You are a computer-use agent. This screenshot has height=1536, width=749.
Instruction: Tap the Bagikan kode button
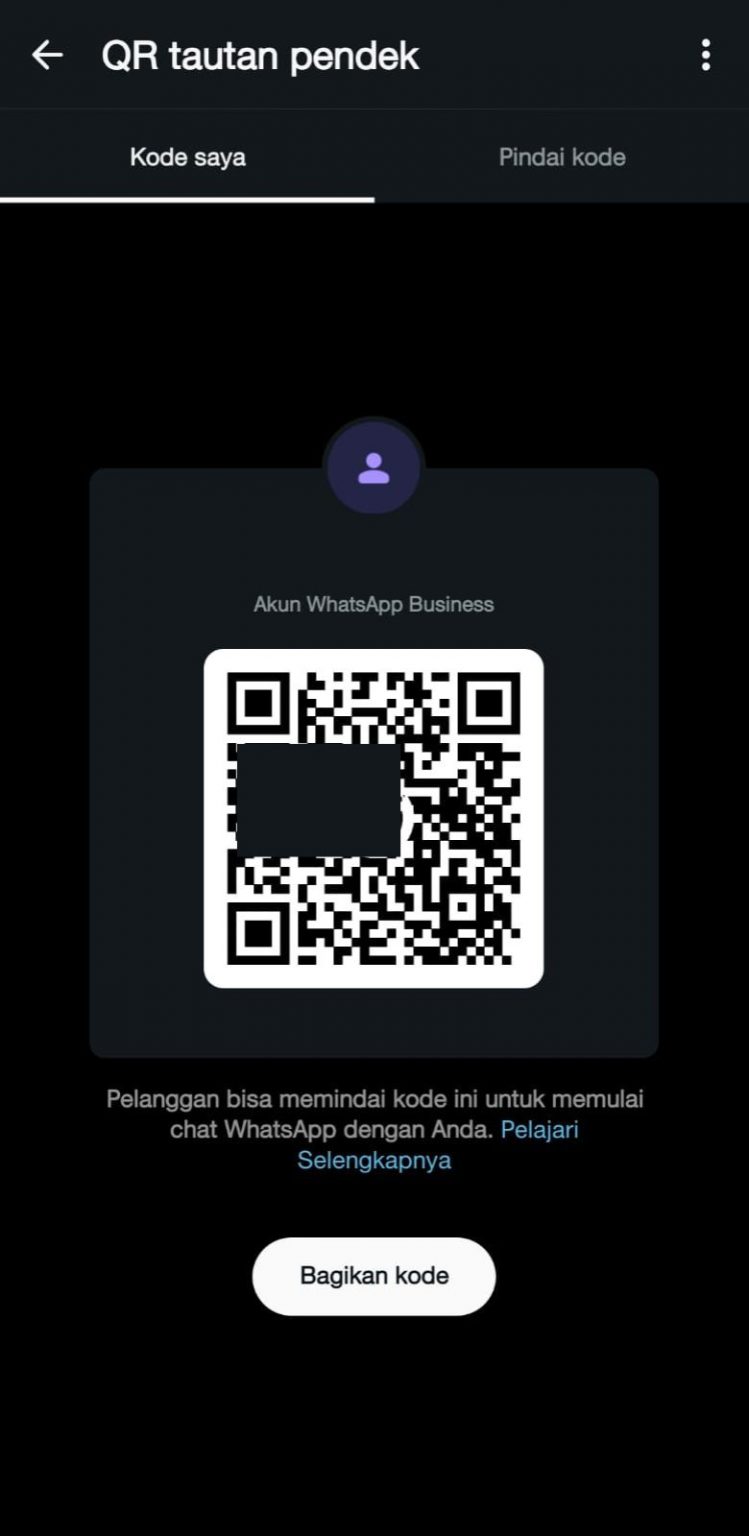click(x=374, y=1276)
